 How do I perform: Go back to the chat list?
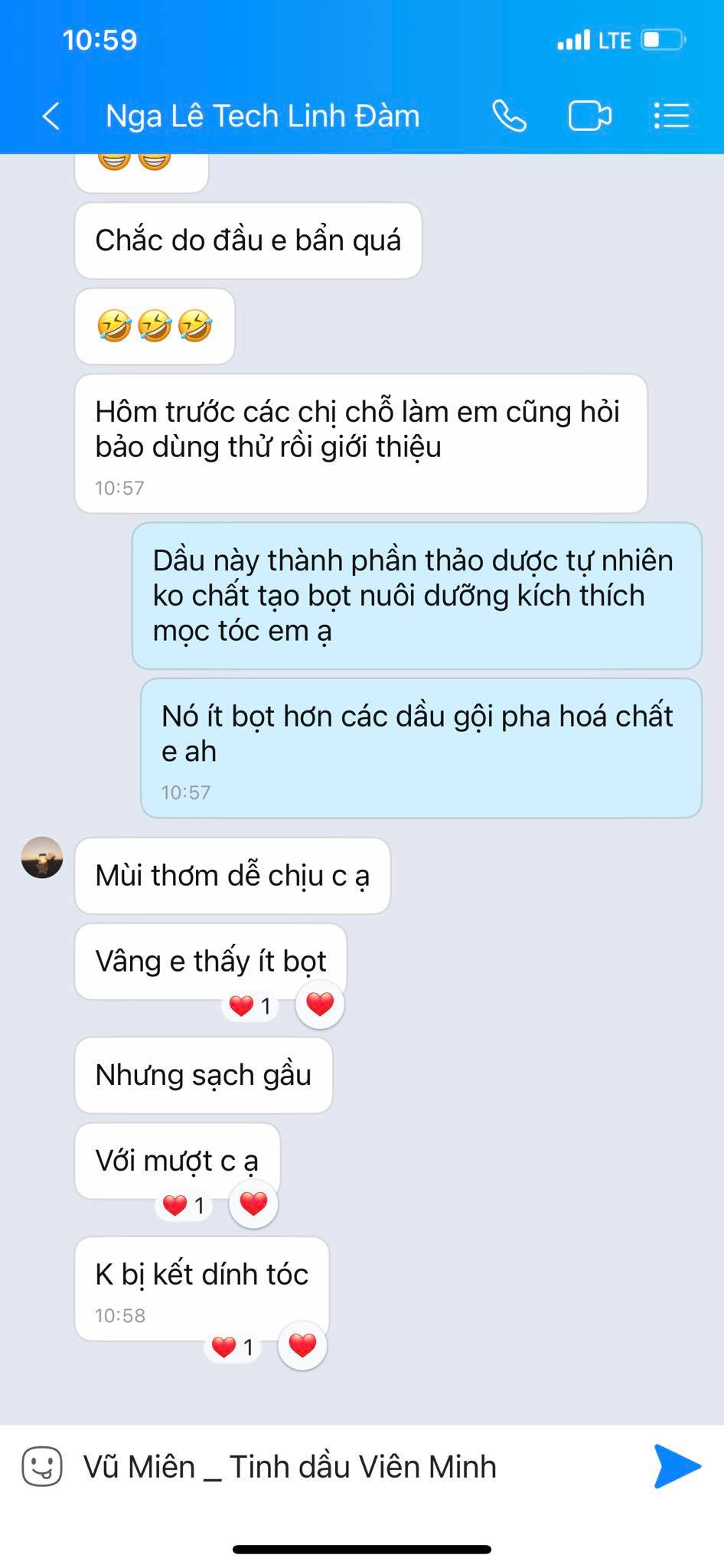[51, 116]
